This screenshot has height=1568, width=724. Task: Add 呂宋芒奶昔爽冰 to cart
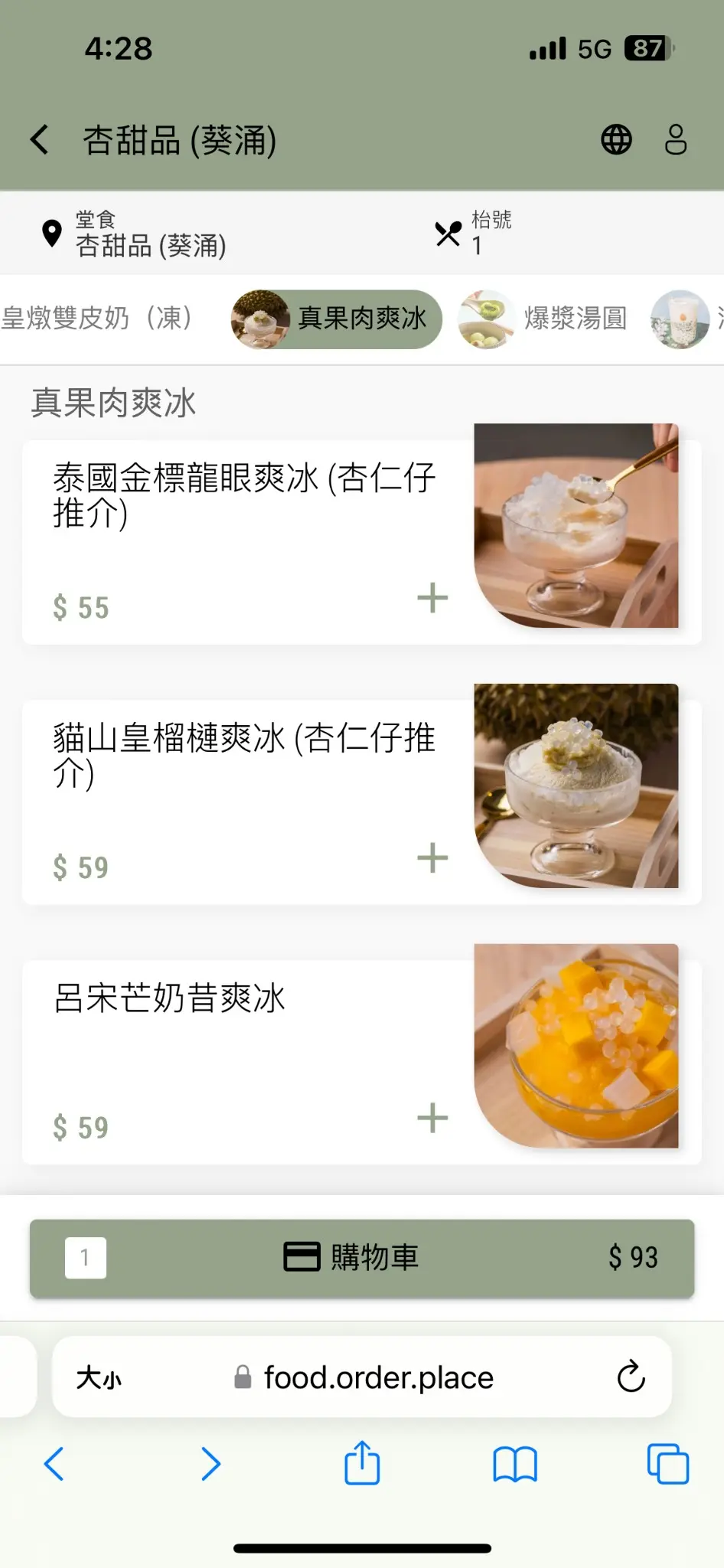pos(432,1118)
